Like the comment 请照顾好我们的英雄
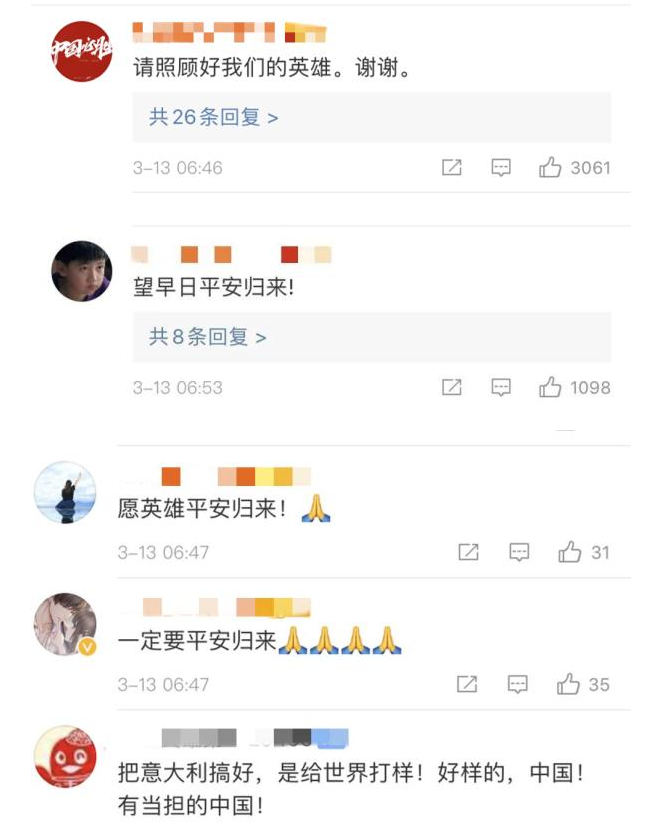The width and height of the screenshot is (659, 825). 550,168
